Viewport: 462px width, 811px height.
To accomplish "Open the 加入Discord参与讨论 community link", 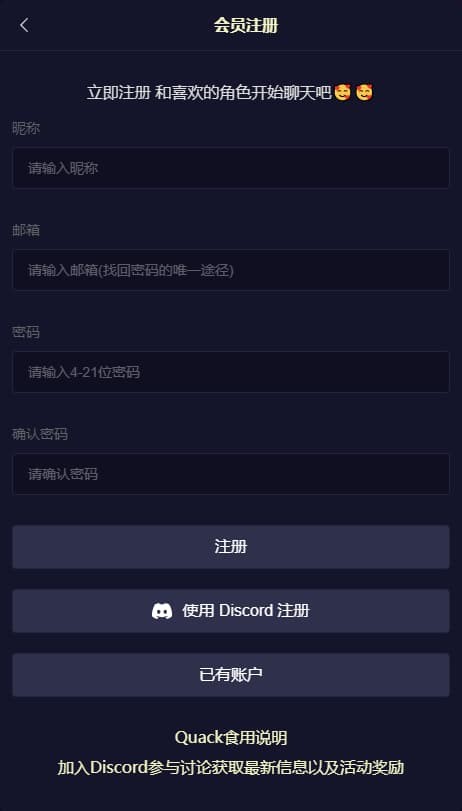I will click(x=231, y=768).
